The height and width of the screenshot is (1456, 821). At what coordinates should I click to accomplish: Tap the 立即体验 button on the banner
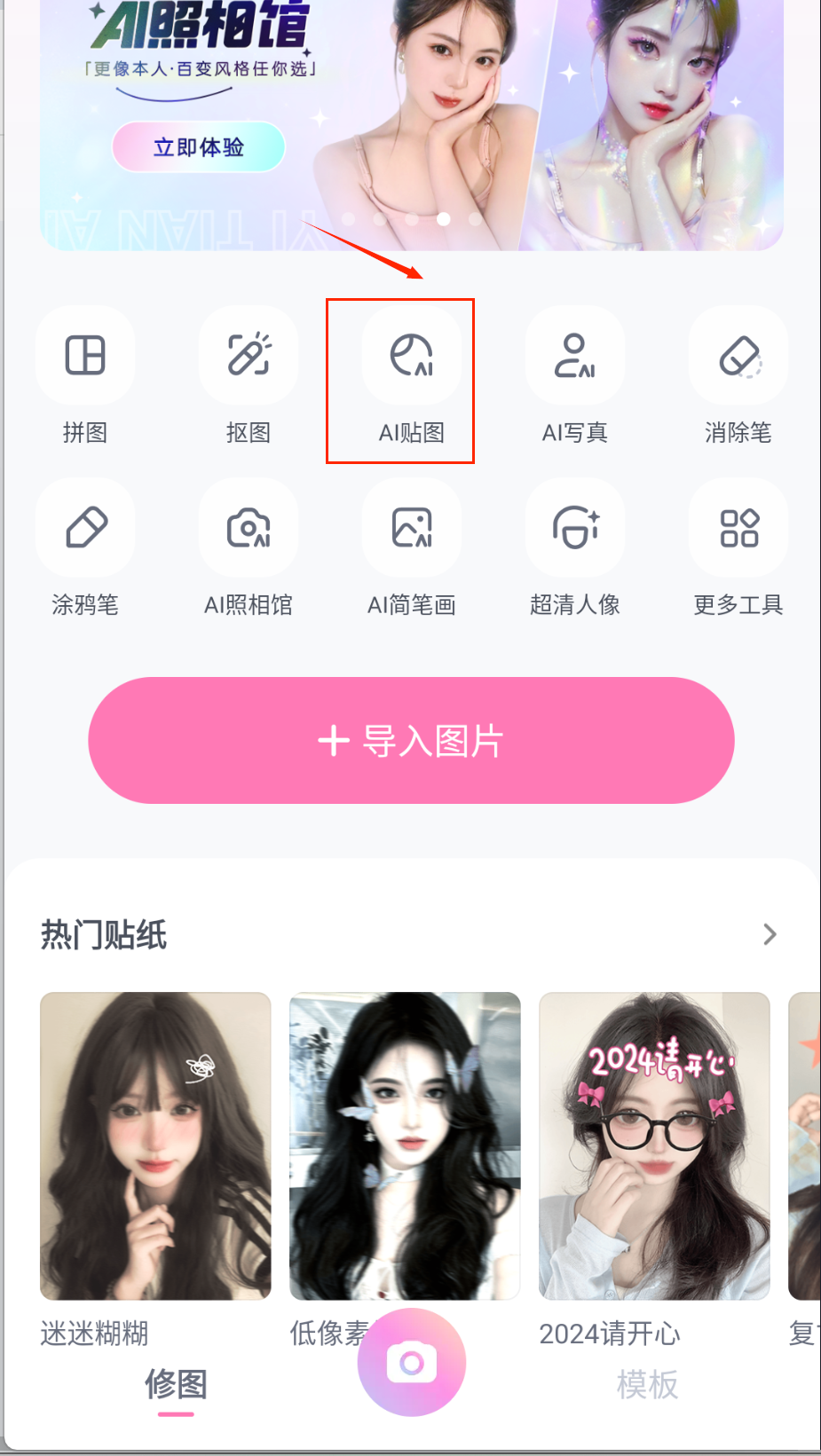tap(198, 147)
